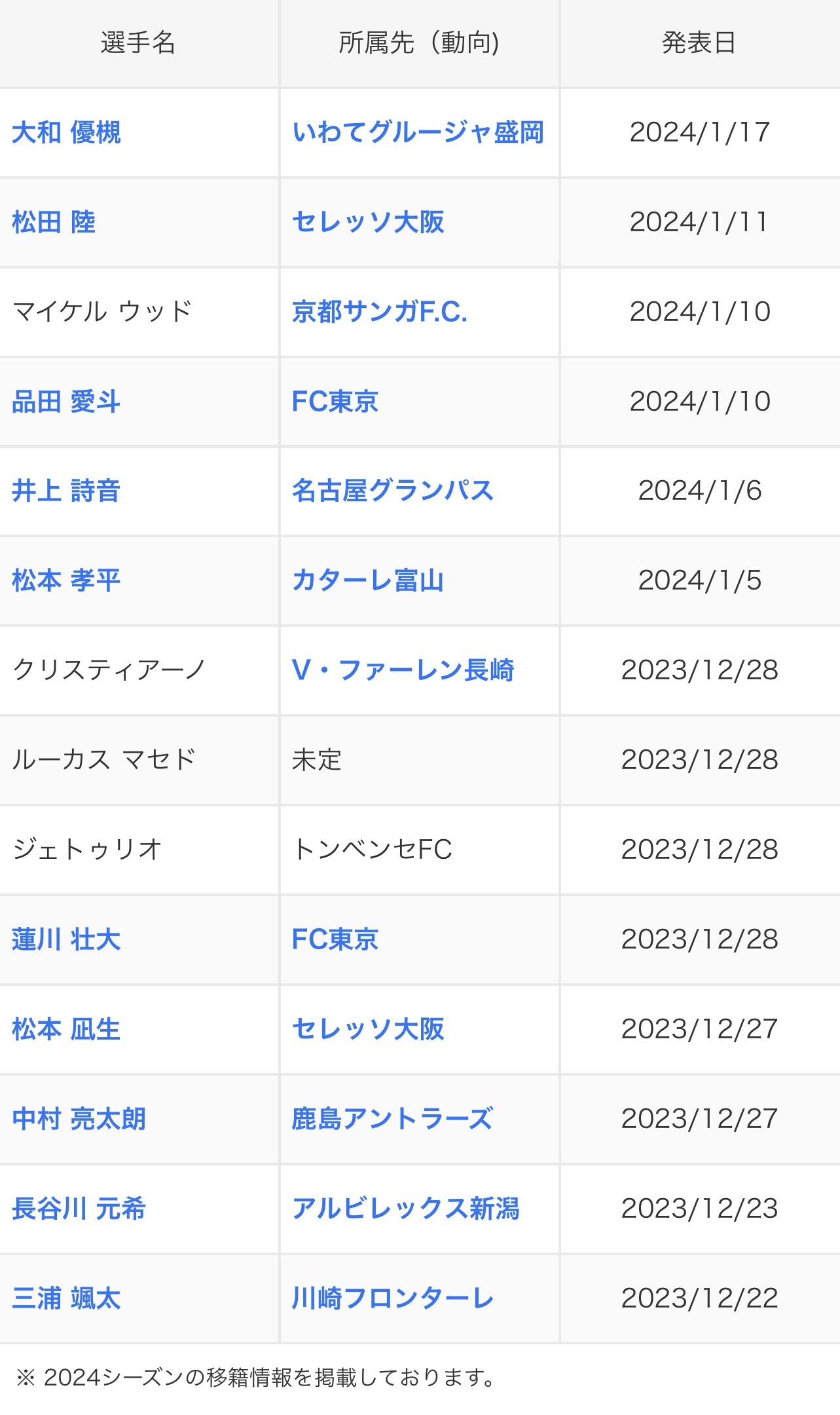Open player link 松本 凪生
This screenshot has height=1415, width=840.
[66, 1029]
